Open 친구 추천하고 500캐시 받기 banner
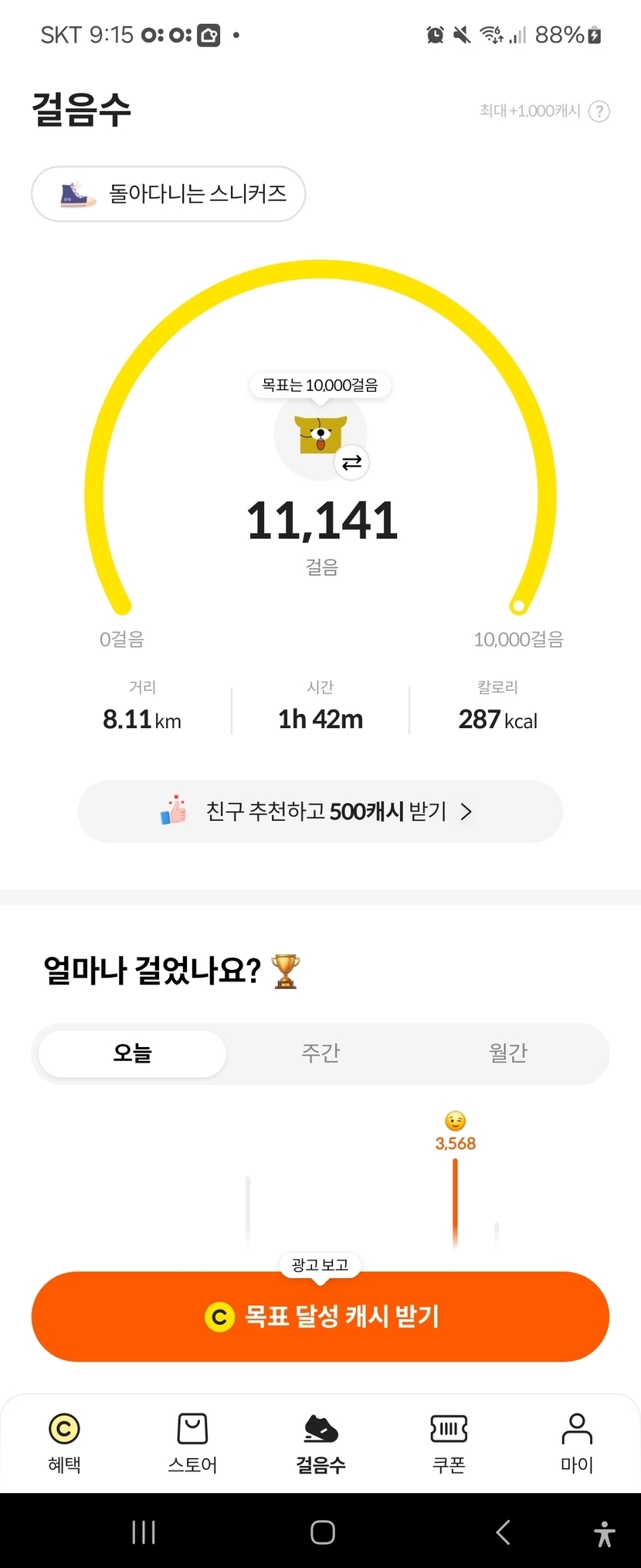The image size is (641, 1568). pyautogui.click(x=320, y=811)
